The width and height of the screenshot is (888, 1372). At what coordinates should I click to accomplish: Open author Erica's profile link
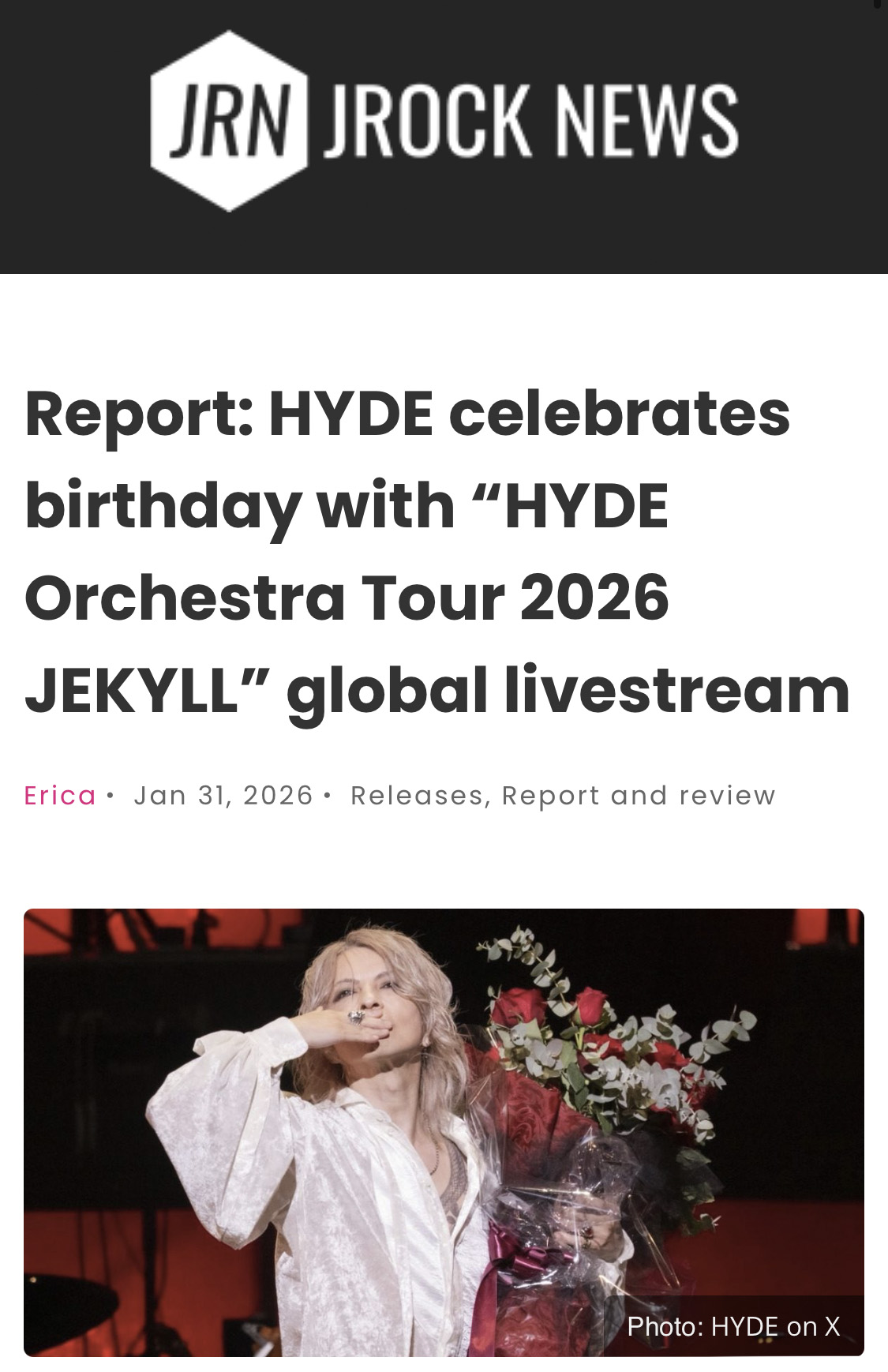60,795
